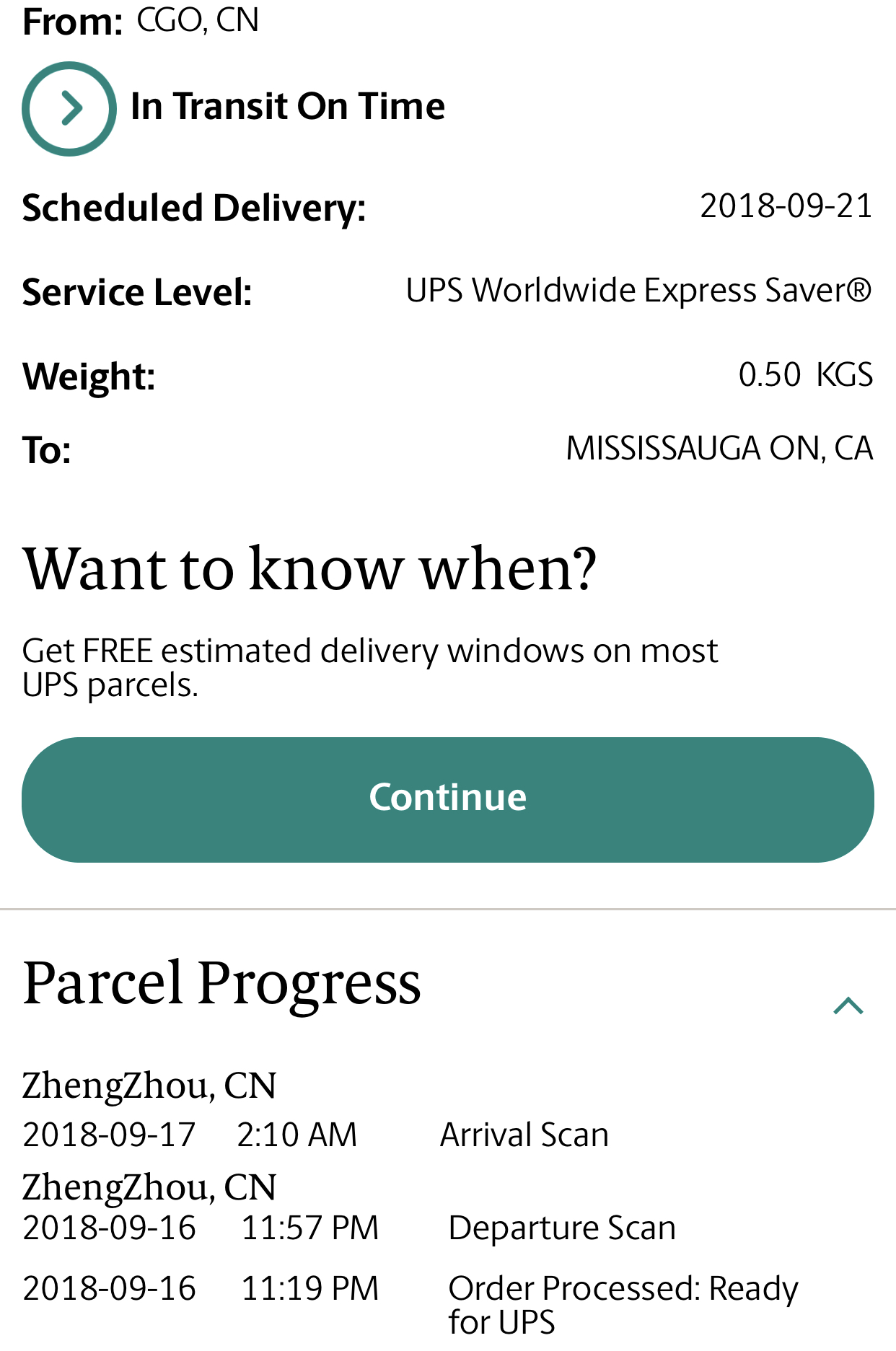The image size is (896, 1351).
Task: Tap the Continue button
Action: point(447,799)
